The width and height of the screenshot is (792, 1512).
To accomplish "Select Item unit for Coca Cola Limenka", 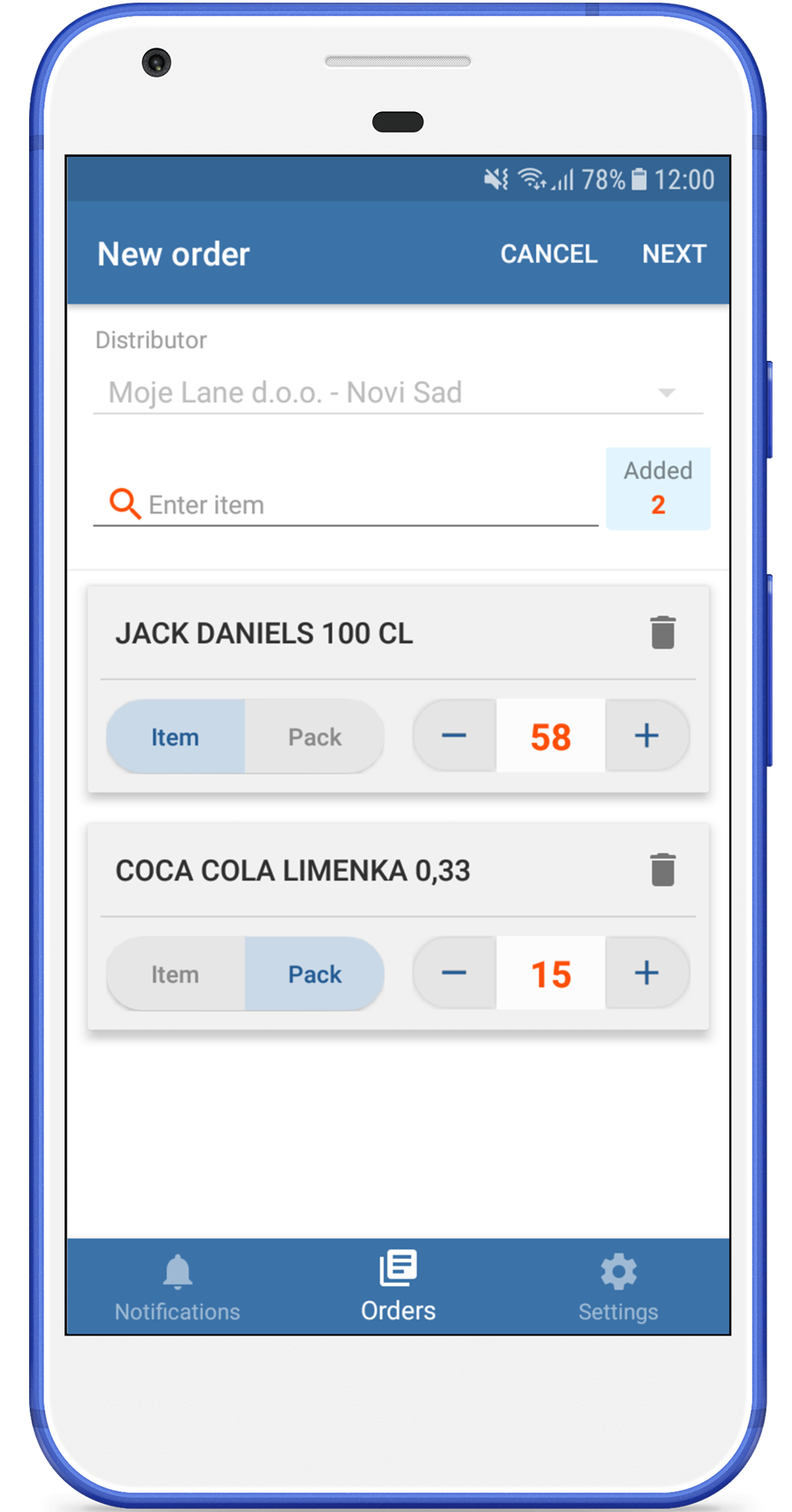I will click(176, 974).
